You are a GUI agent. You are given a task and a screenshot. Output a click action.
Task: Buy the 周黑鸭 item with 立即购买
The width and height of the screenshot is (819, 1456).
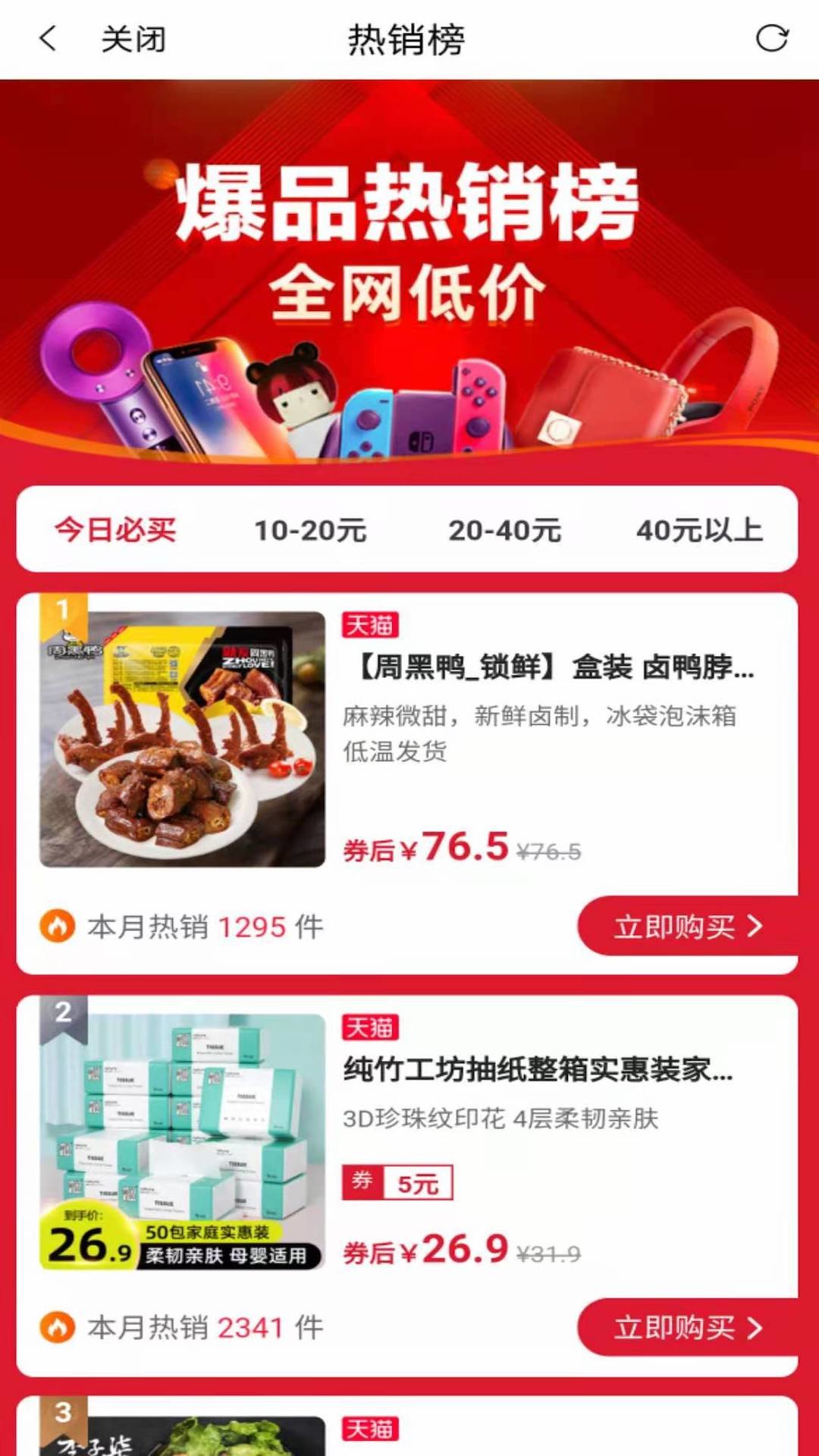pos(687,926)
